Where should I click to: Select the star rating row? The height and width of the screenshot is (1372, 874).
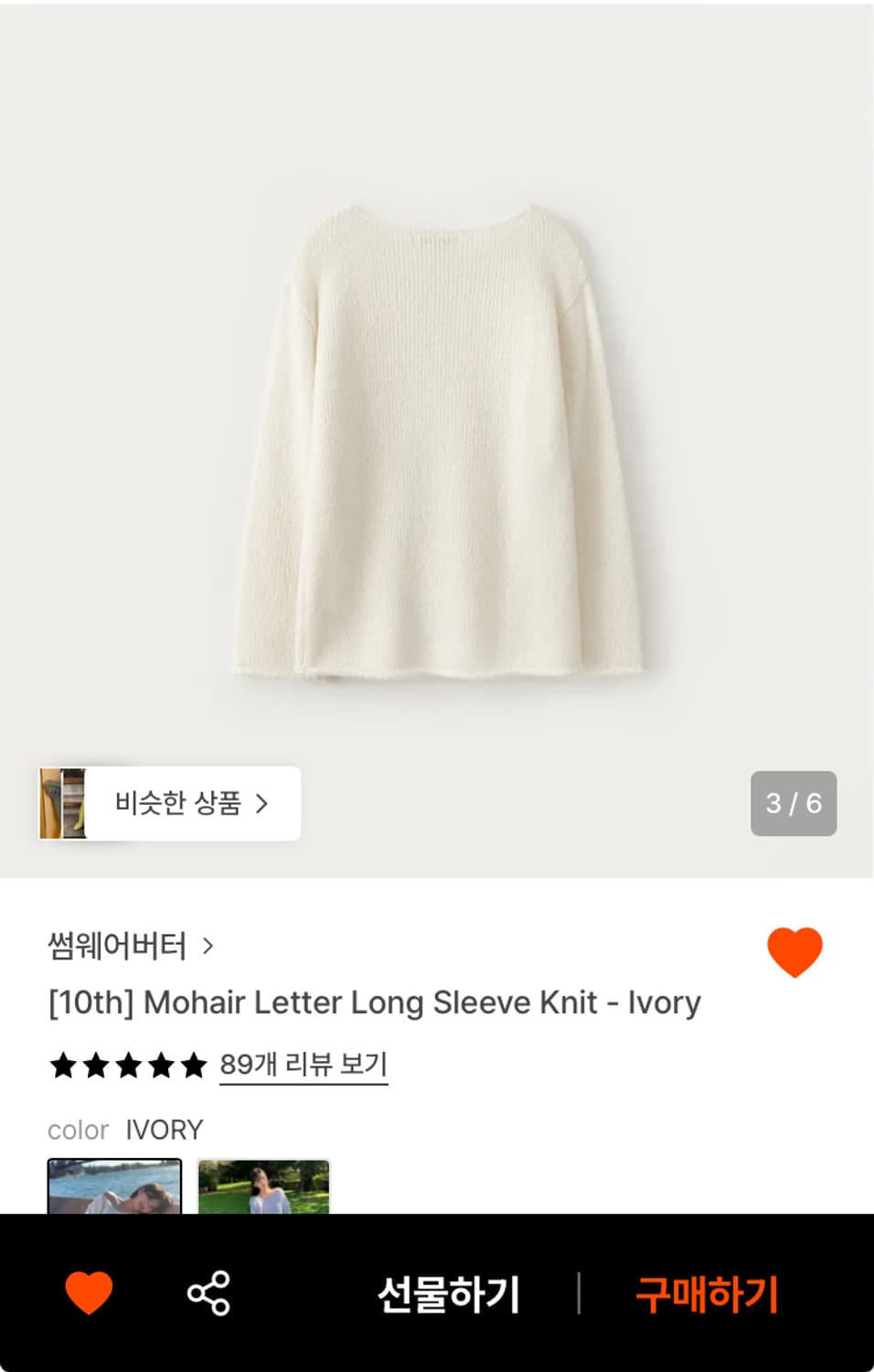pos(128,1064)
